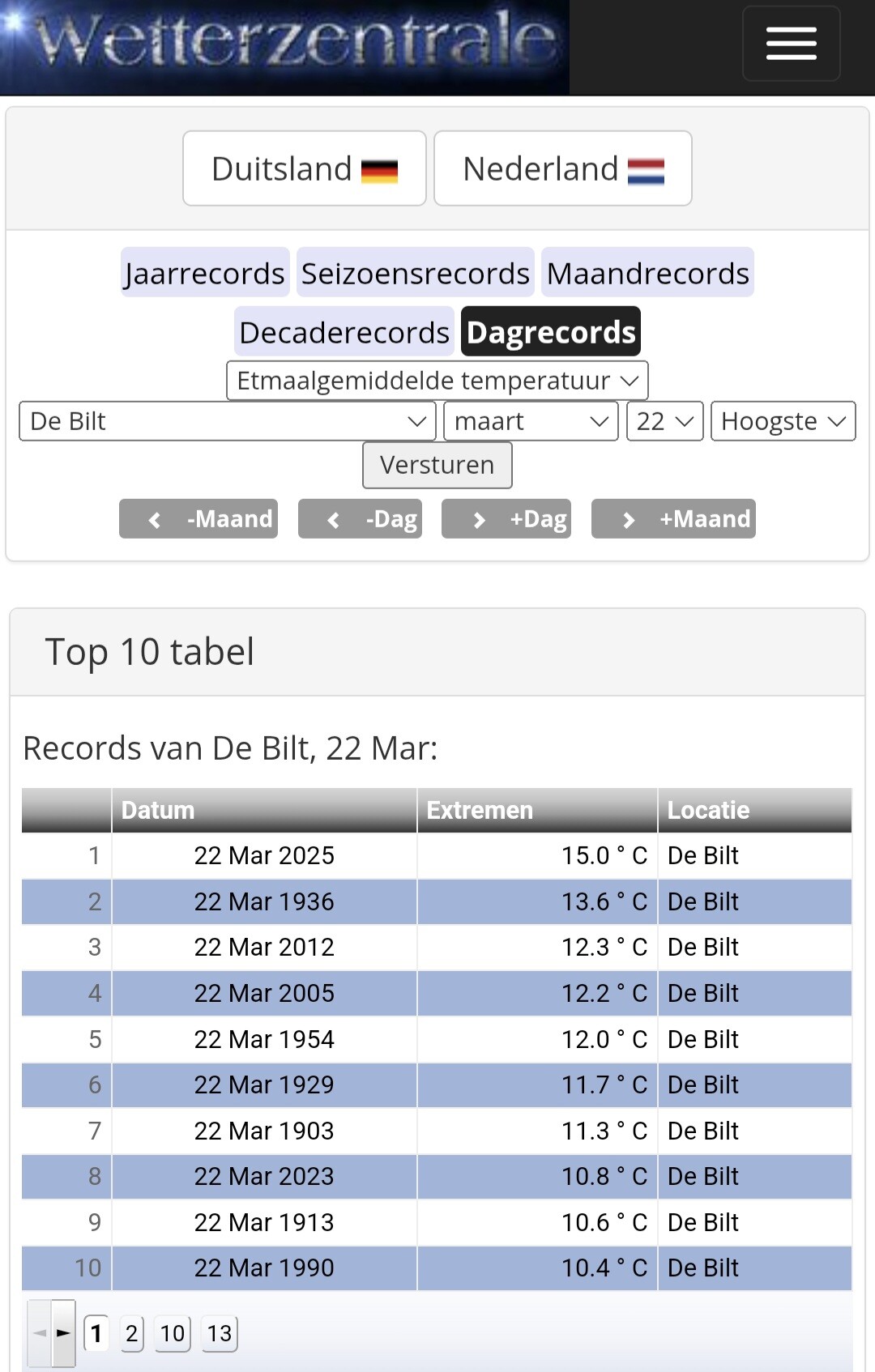This screenshot has height=1372, width=875.
Task: Tap the next page arrow
Action: (x=63, y=1333)
